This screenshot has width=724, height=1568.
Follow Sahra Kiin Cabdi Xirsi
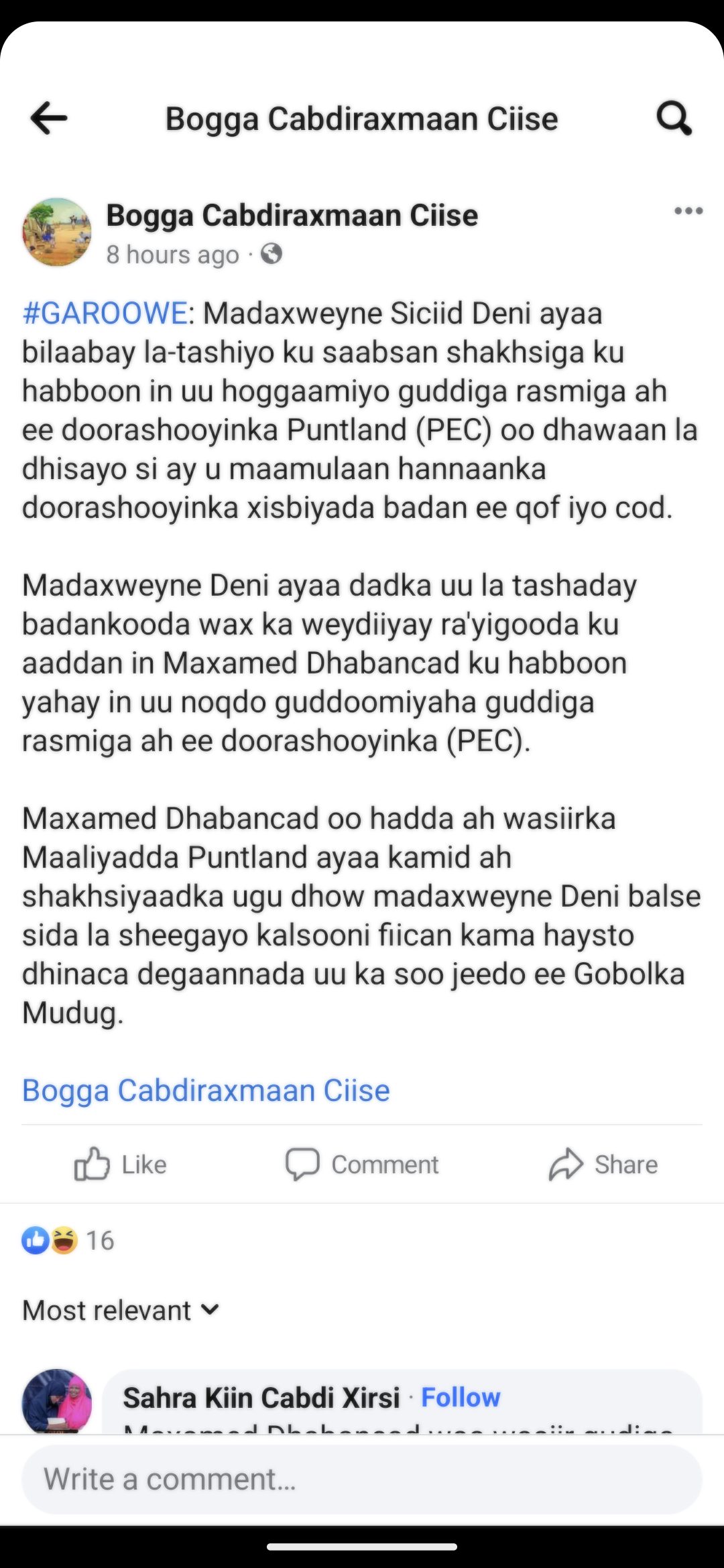(461, 1398)
